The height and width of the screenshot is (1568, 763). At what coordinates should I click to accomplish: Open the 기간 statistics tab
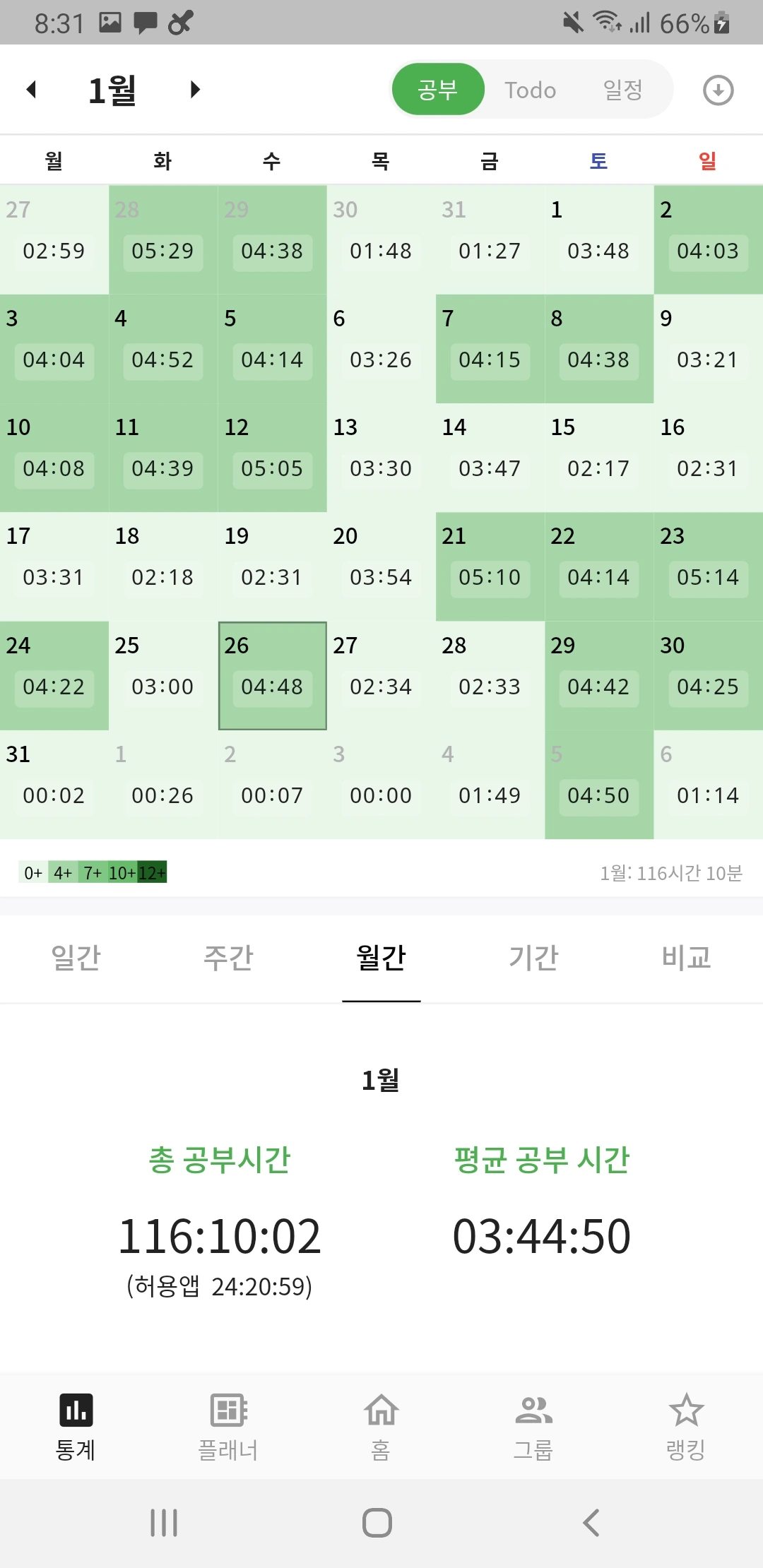[533, 958]
